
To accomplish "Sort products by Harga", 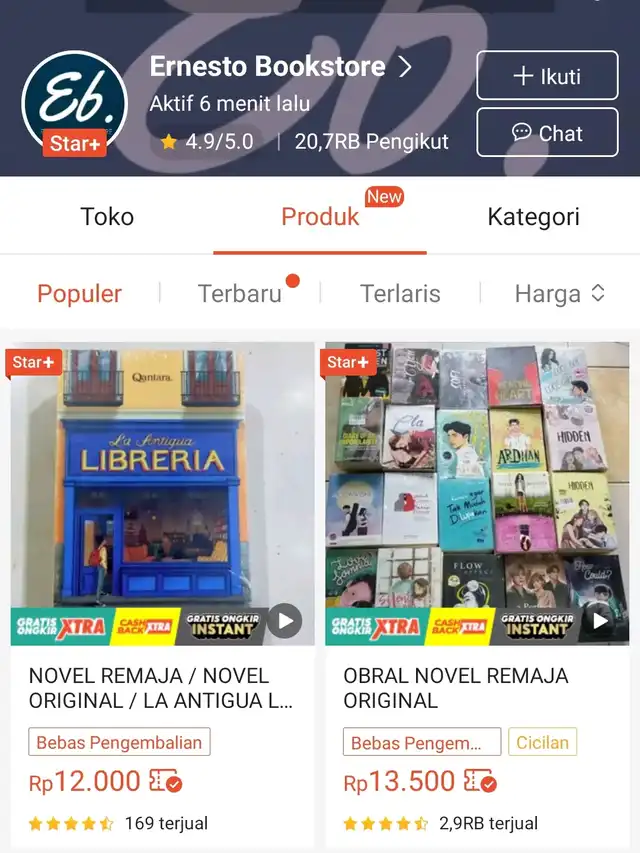I will (559, 293).
